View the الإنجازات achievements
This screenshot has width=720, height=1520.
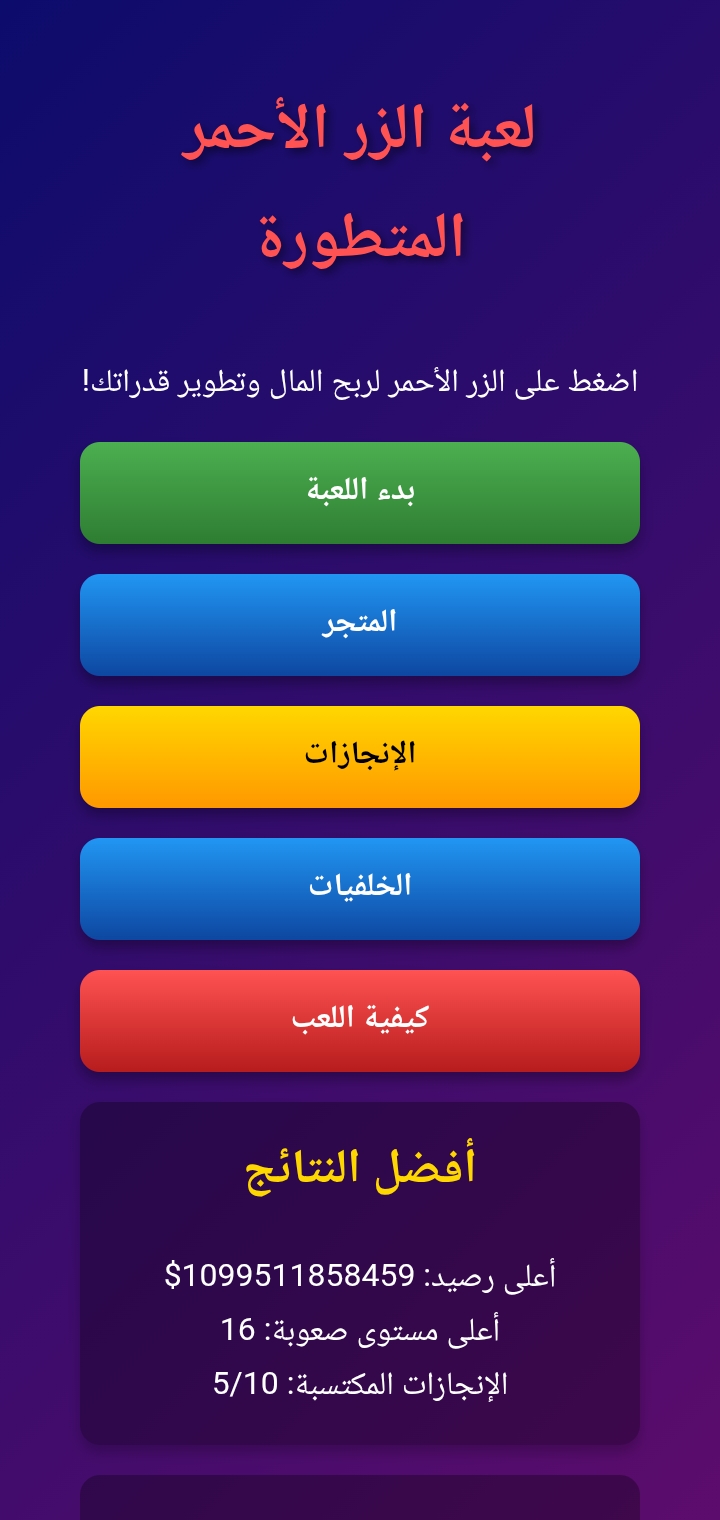[x=360, y=757]
